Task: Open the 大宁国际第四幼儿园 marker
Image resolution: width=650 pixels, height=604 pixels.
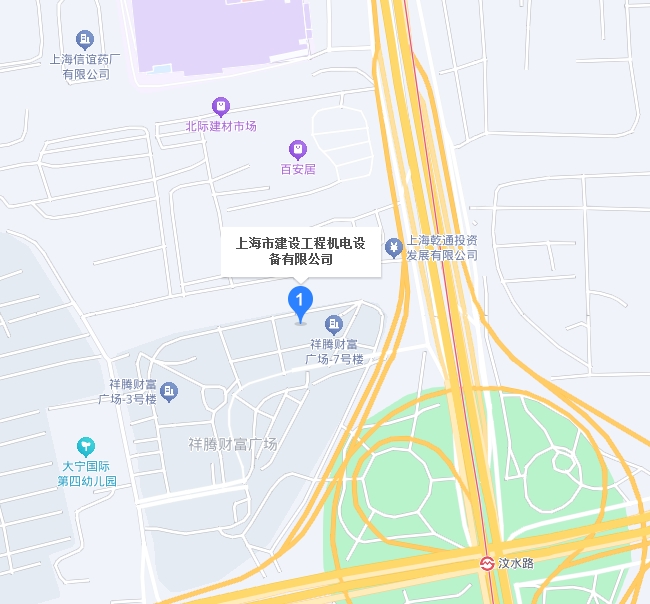Action: [87, 446]
